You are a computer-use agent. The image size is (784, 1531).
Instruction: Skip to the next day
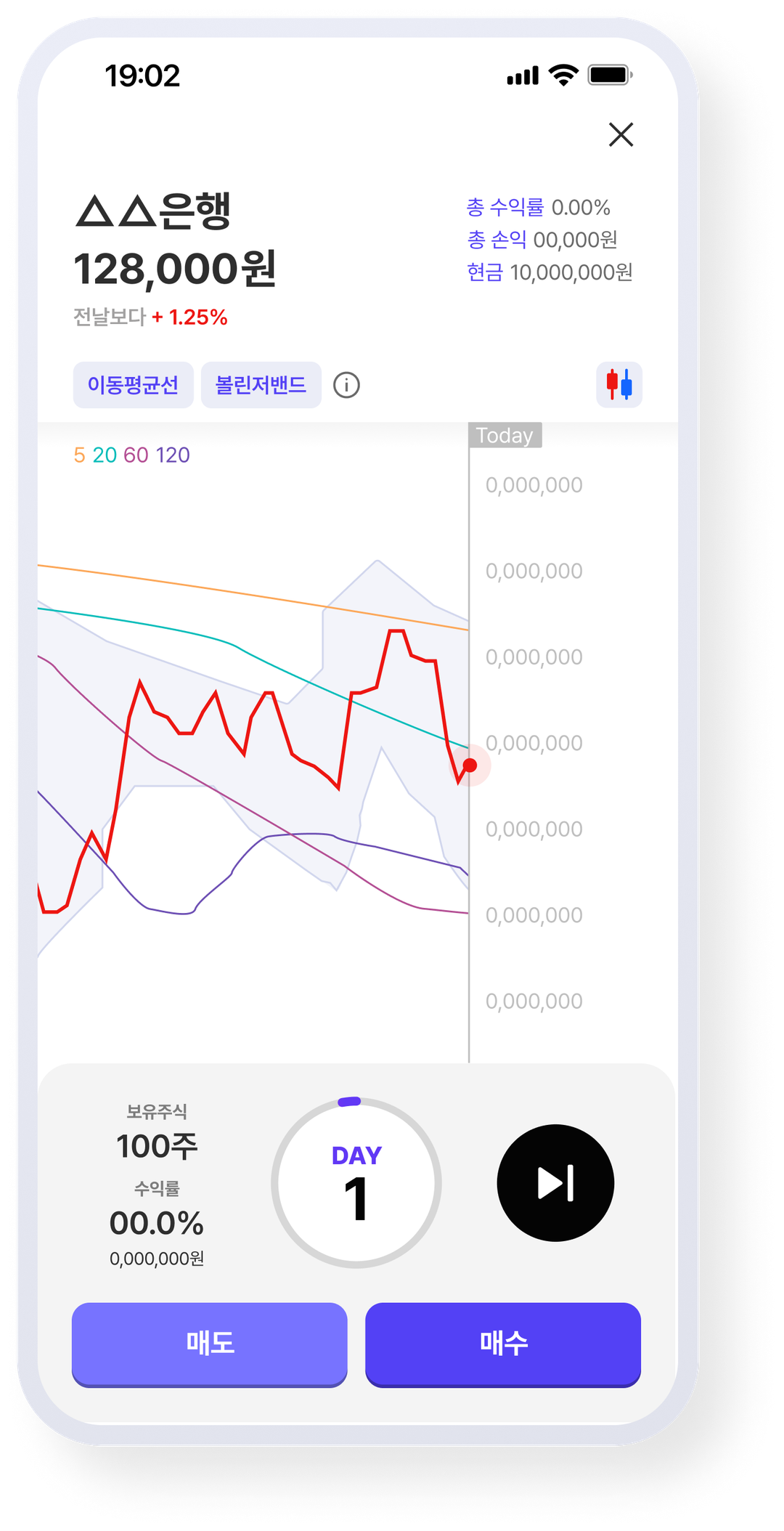point(555,1182)
